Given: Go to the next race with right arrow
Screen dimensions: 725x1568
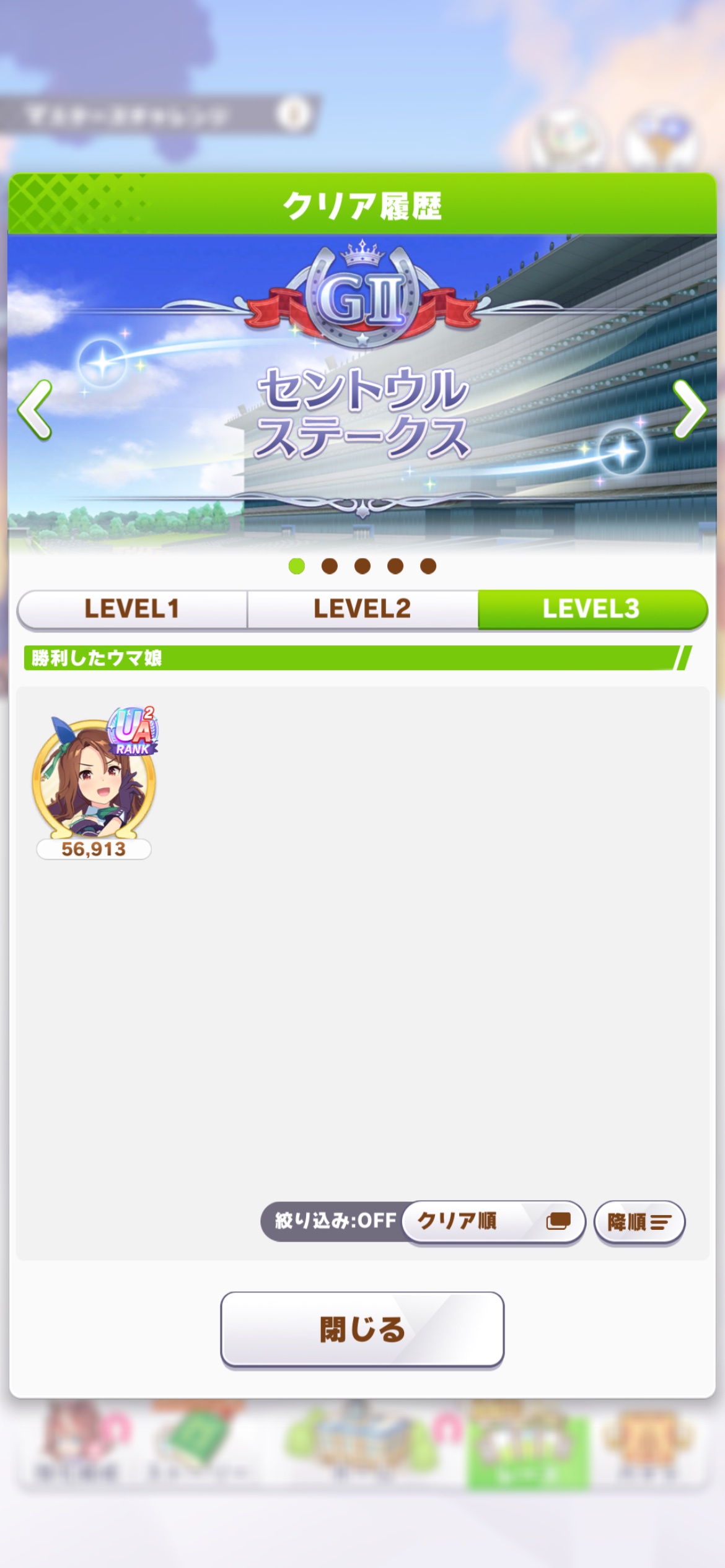Looking at the screenshot, I should click(690, 409).
